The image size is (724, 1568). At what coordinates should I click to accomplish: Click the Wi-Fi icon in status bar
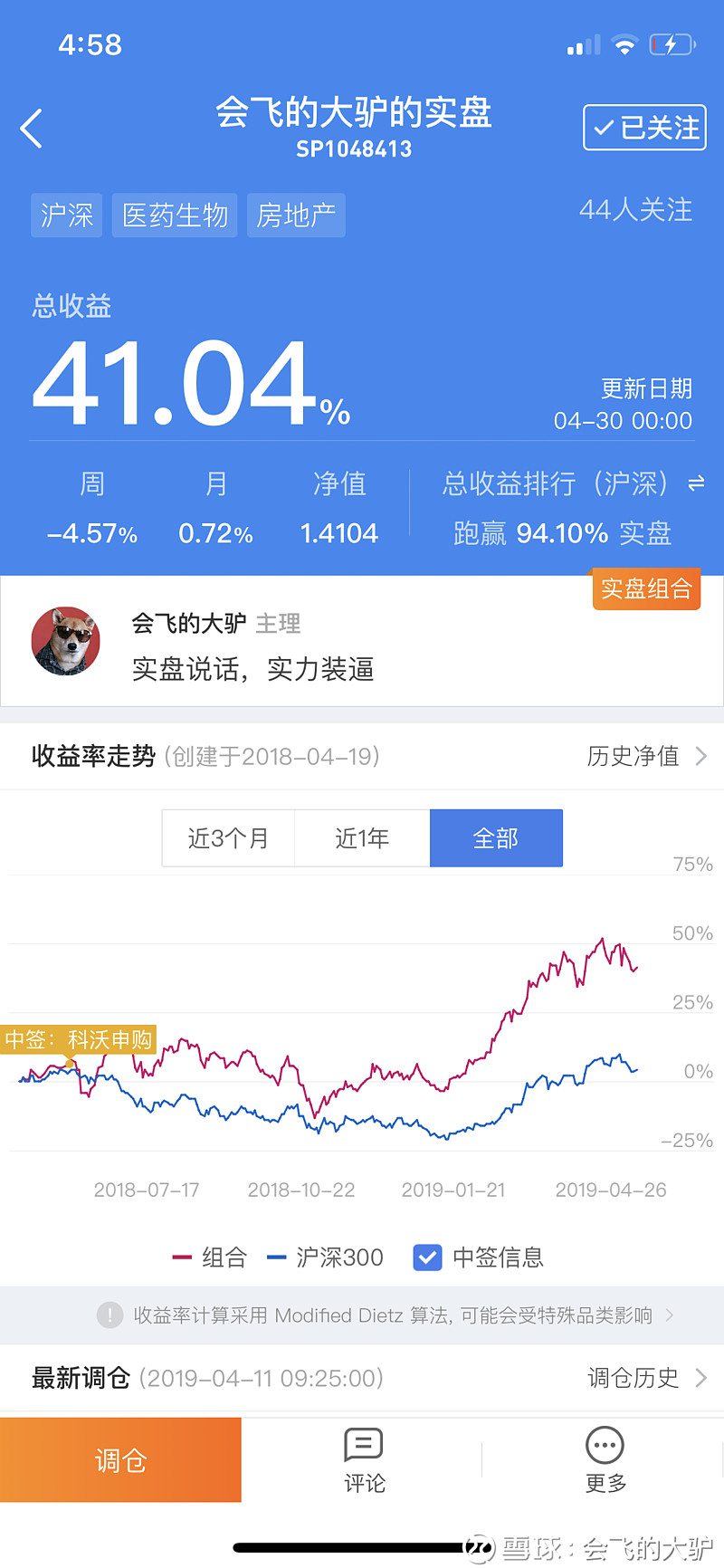(x=623, y=43)
